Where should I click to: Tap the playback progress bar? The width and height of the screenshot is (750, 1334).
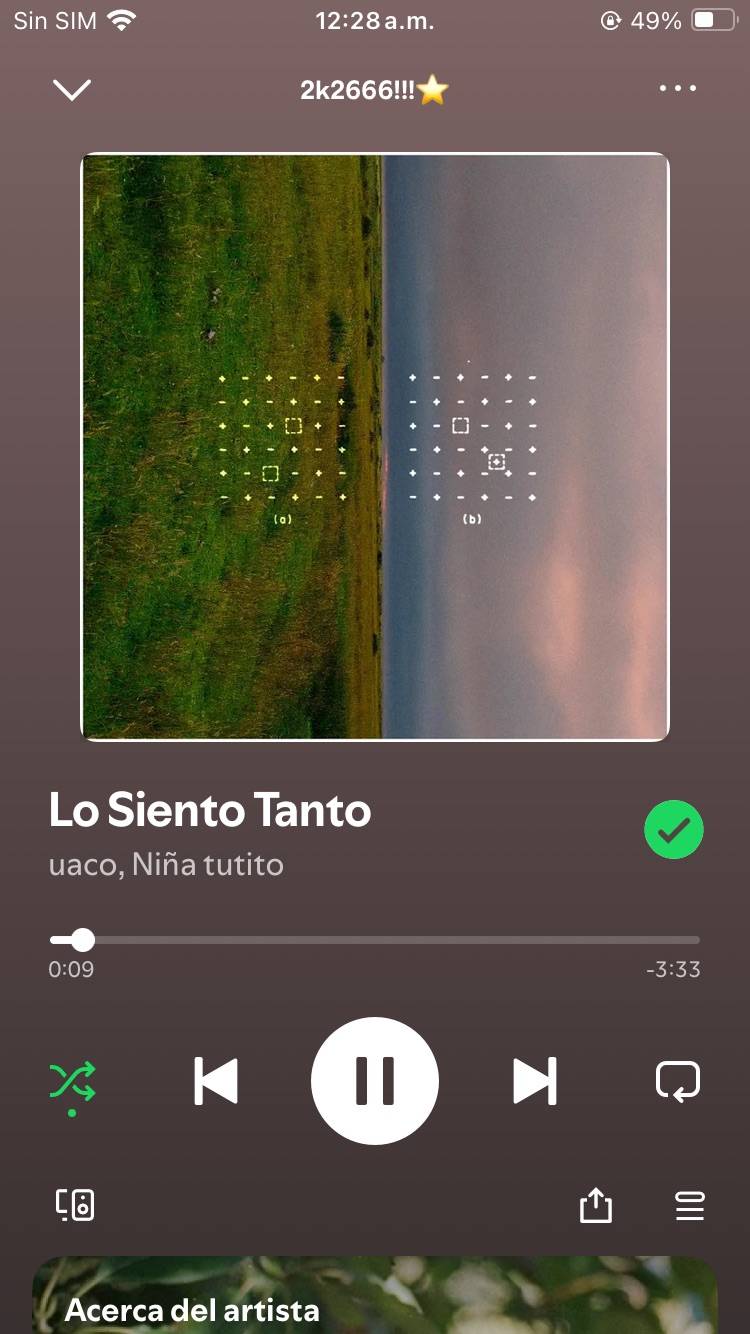point(375,940)
